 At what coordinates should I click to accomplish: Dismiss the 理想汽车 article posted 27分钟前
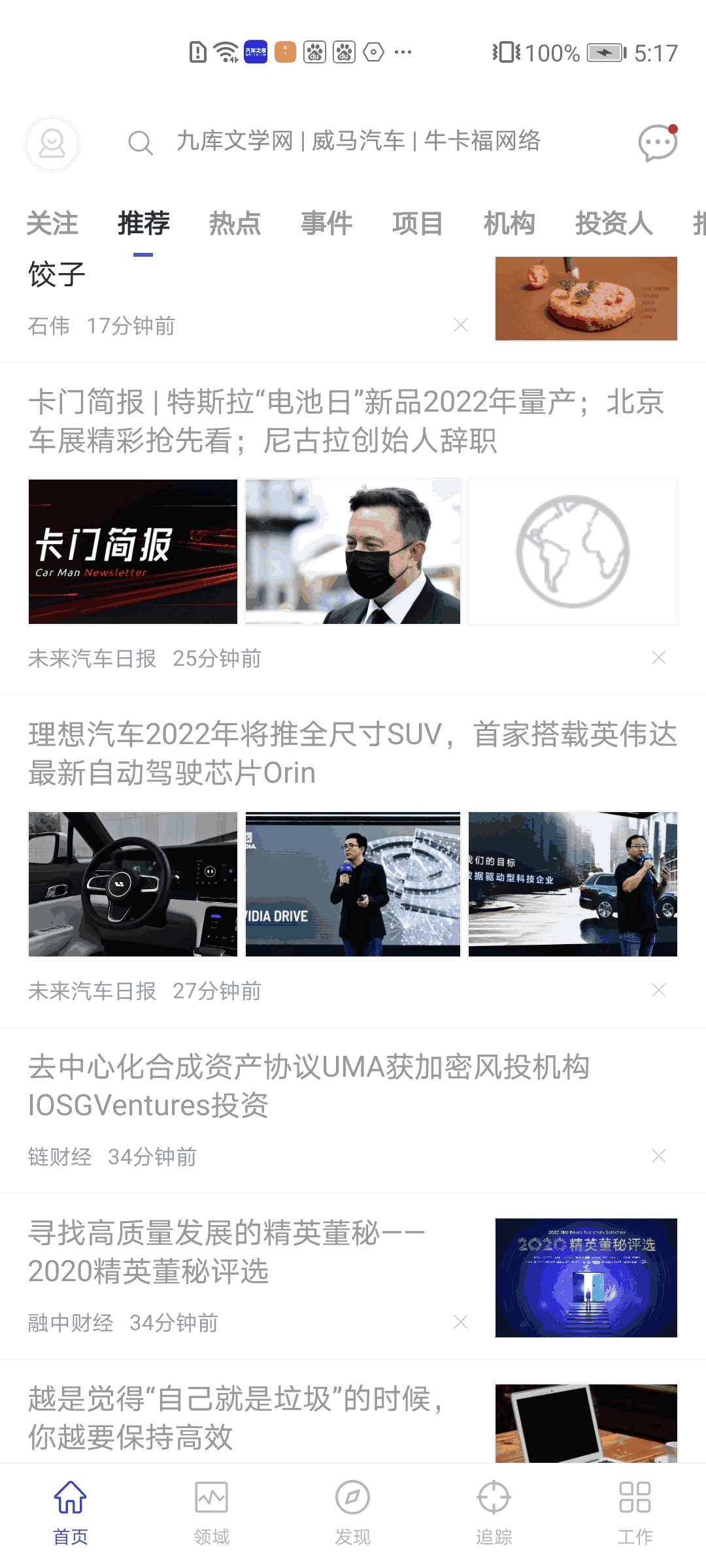click(658, 990)
